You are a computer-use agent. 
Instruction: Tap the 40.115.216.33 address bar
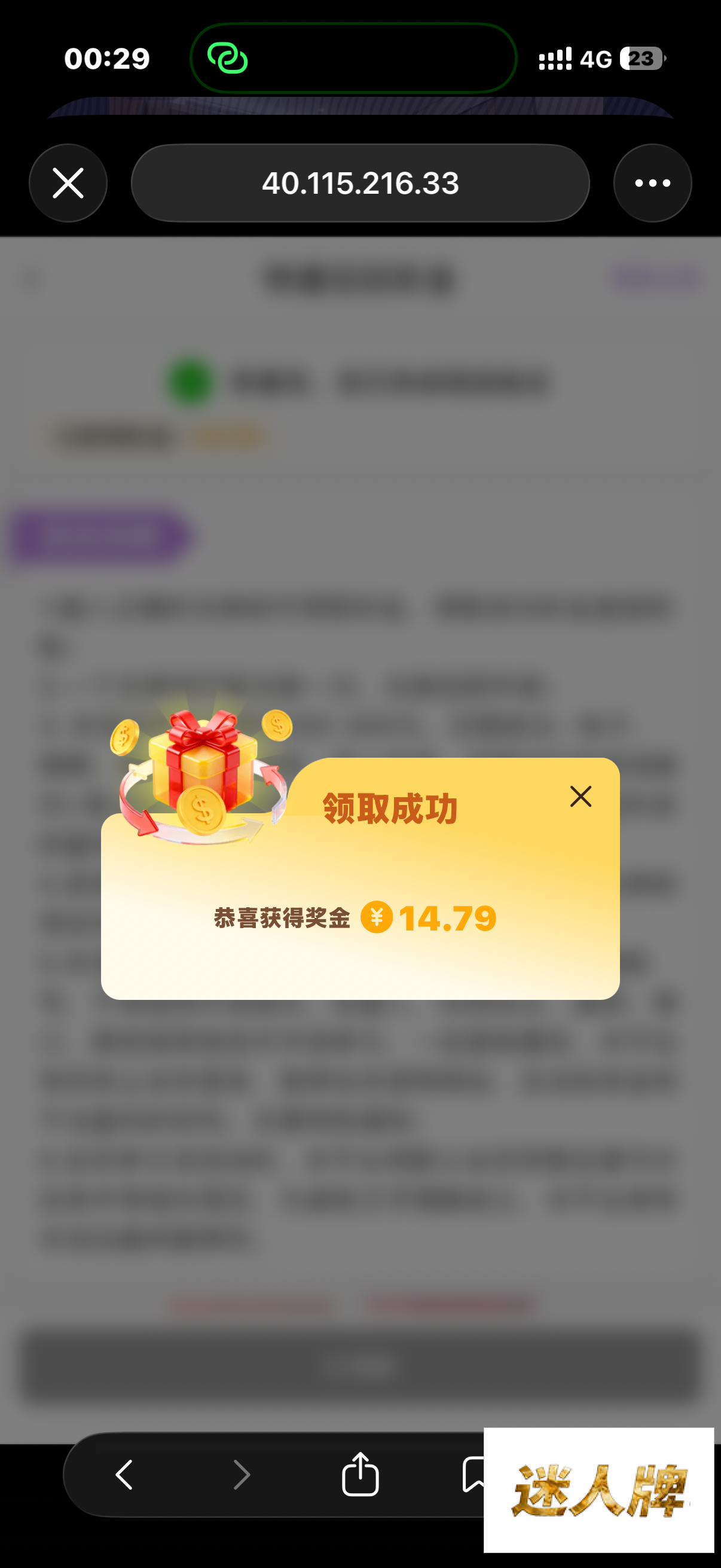pyautogui.click(x=360, y=183)
